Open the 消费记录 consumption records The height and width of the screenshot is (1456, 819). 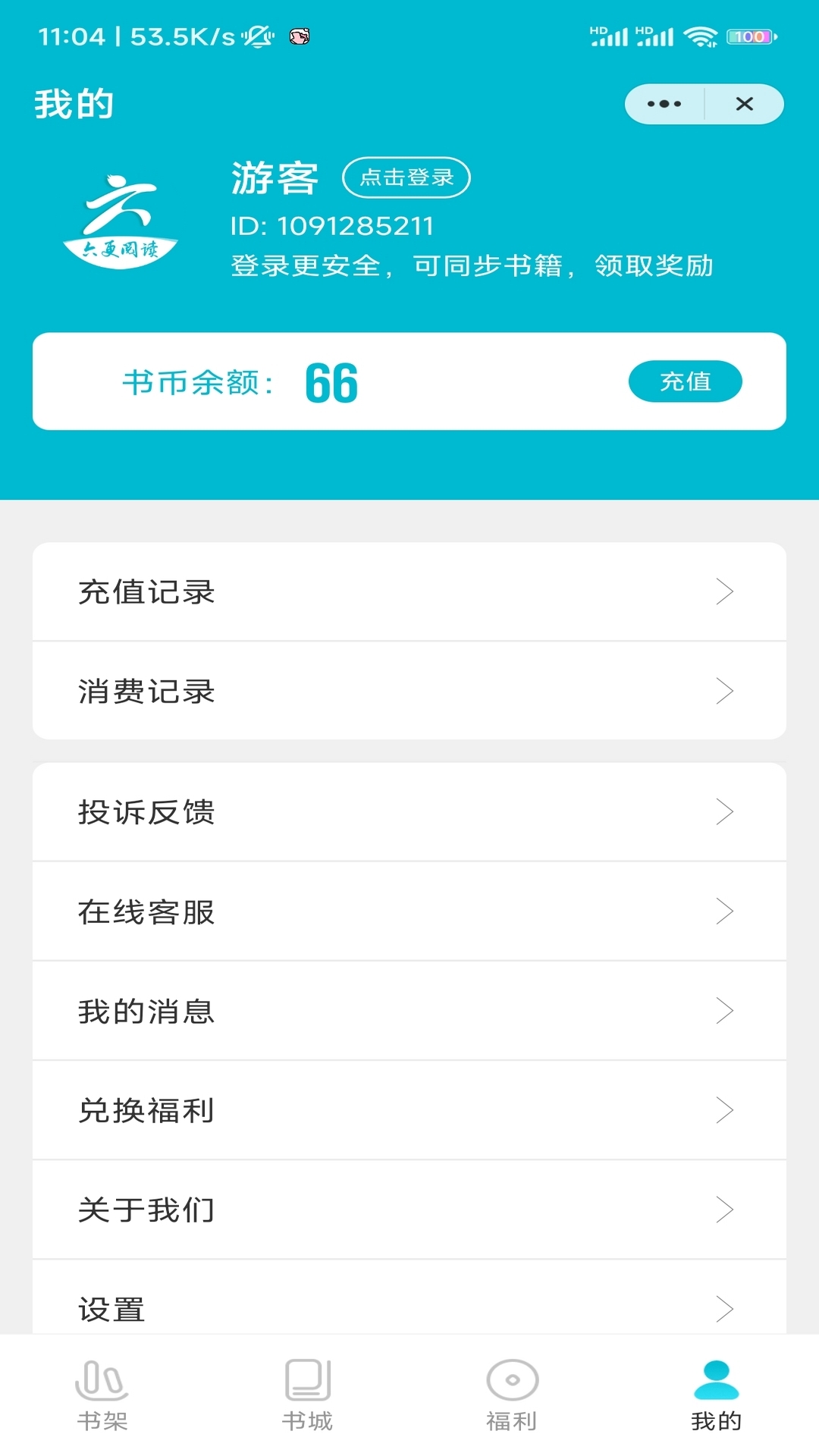click(x=409, y=692)
